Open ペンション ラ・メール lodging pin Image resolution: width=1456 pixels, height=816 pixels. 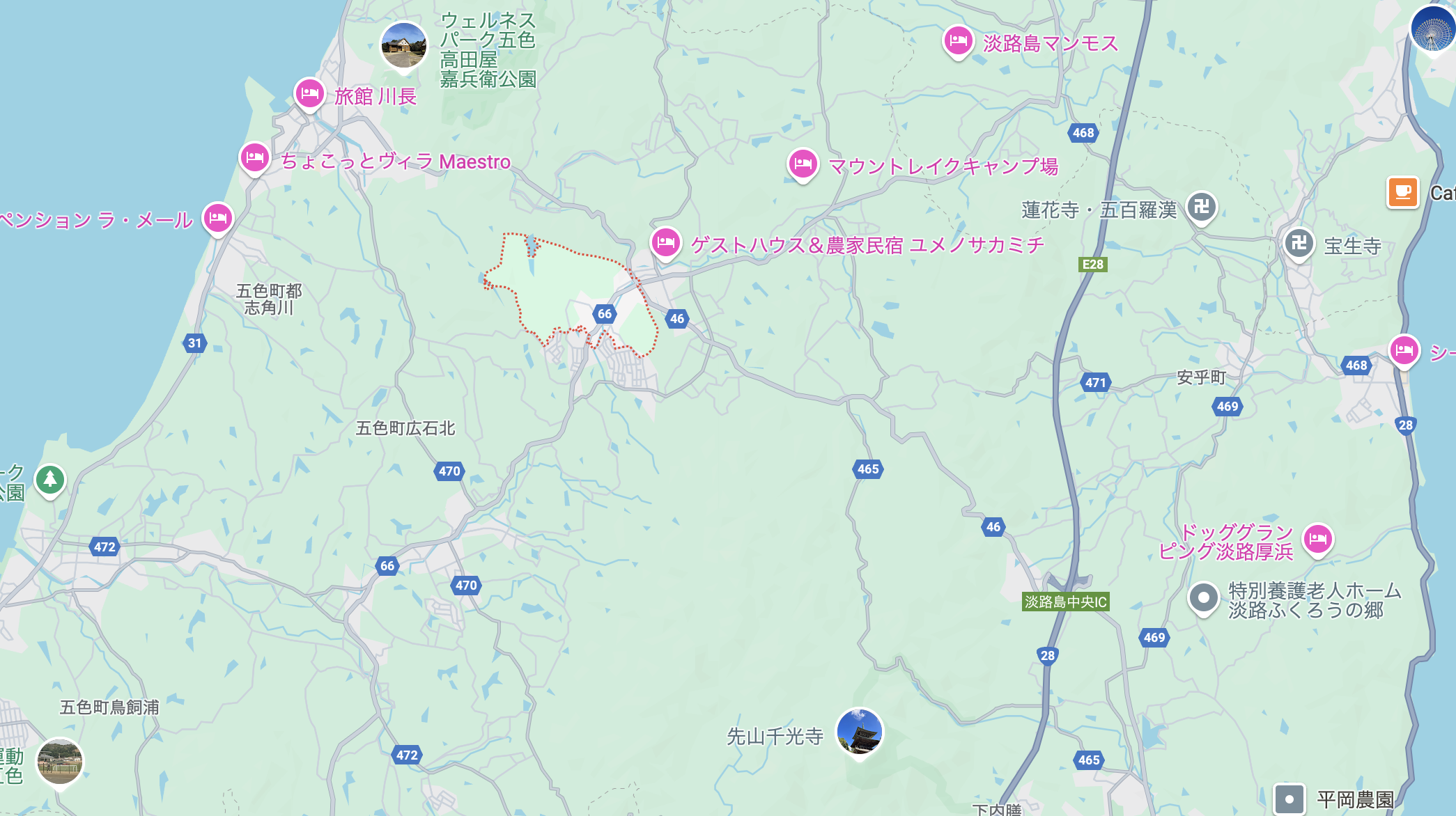[x=218, y=218]
